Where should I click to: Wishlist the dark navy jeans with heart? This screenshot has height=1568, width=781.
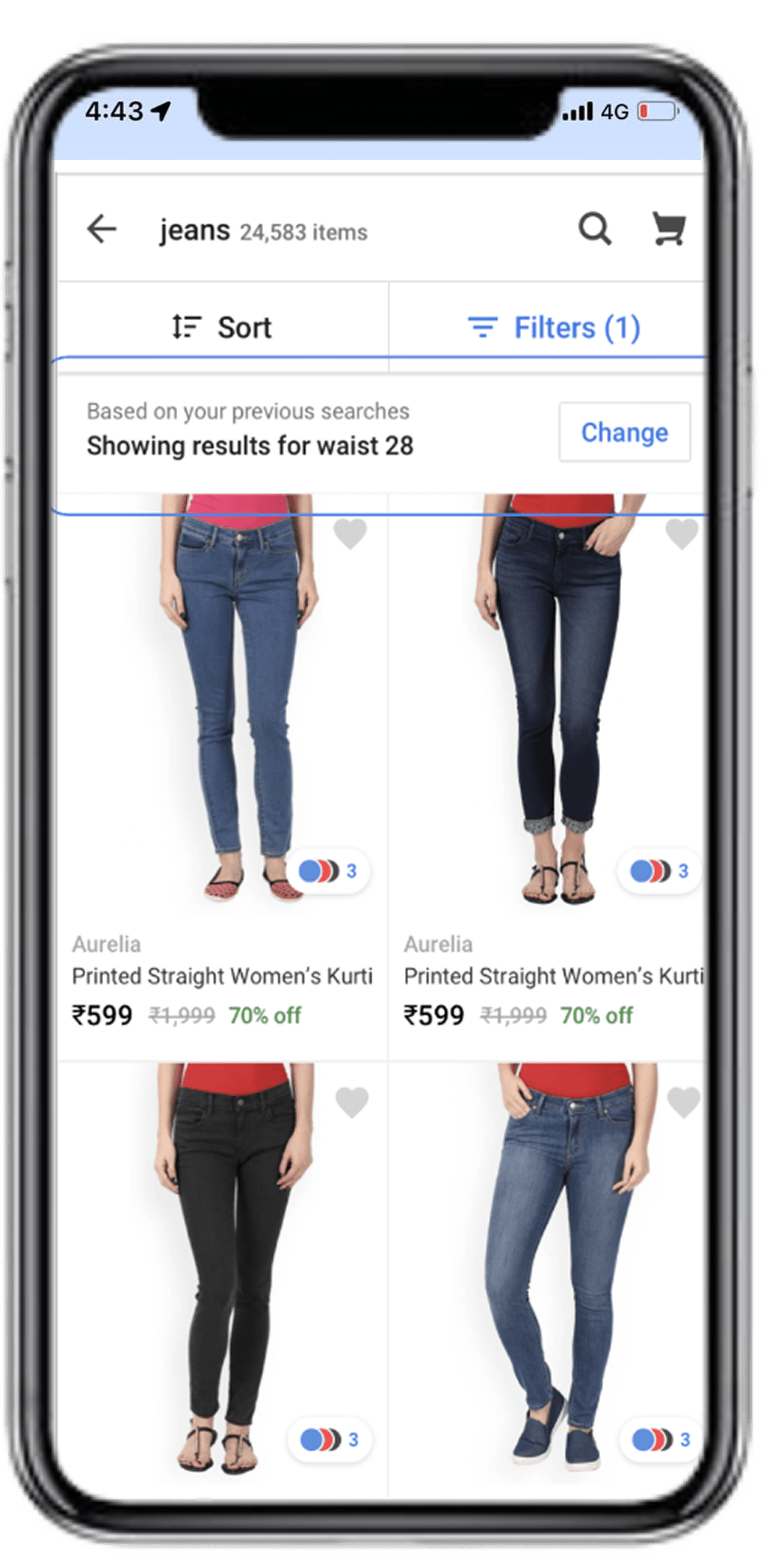(681, 533)
